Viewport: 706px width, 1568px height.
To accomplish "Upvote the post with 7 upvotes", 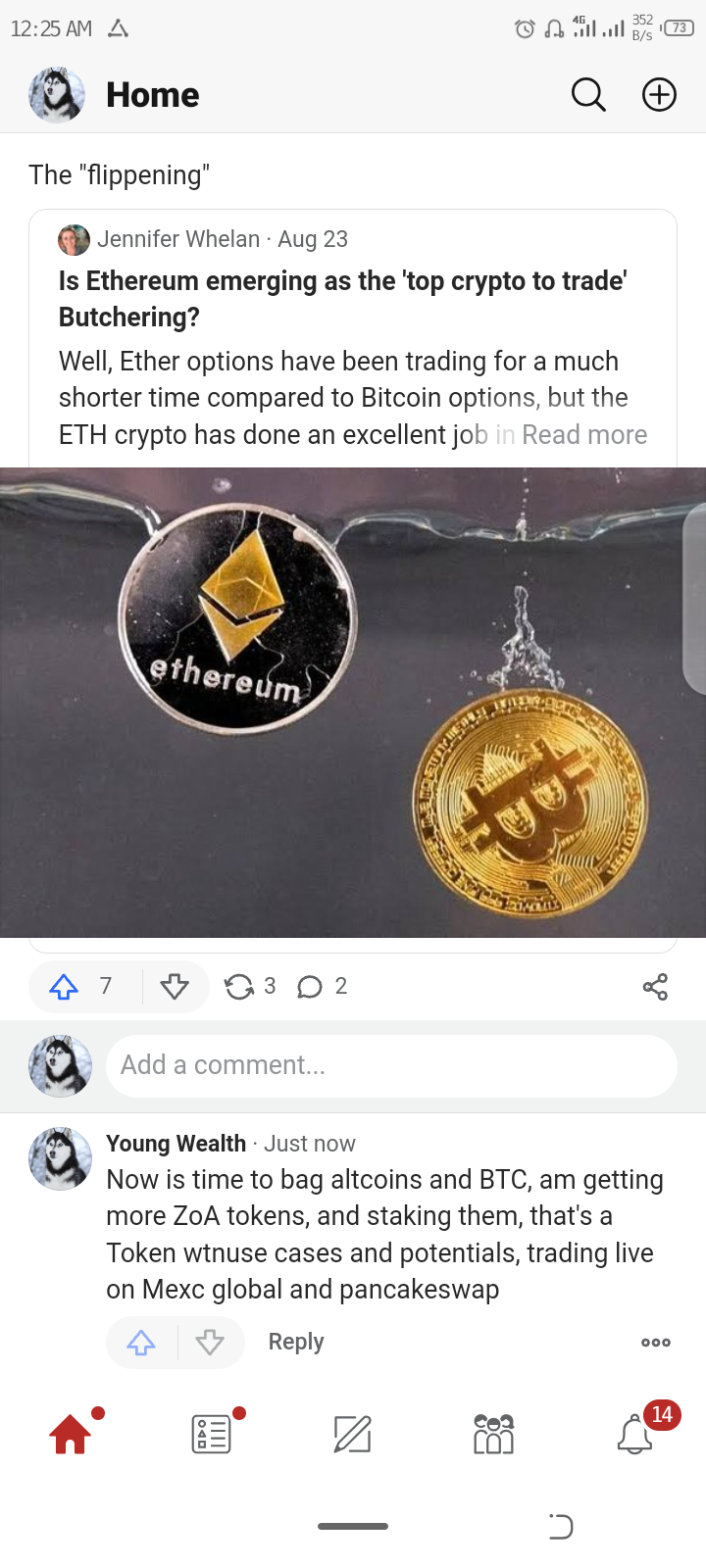I will click(65, 987).
